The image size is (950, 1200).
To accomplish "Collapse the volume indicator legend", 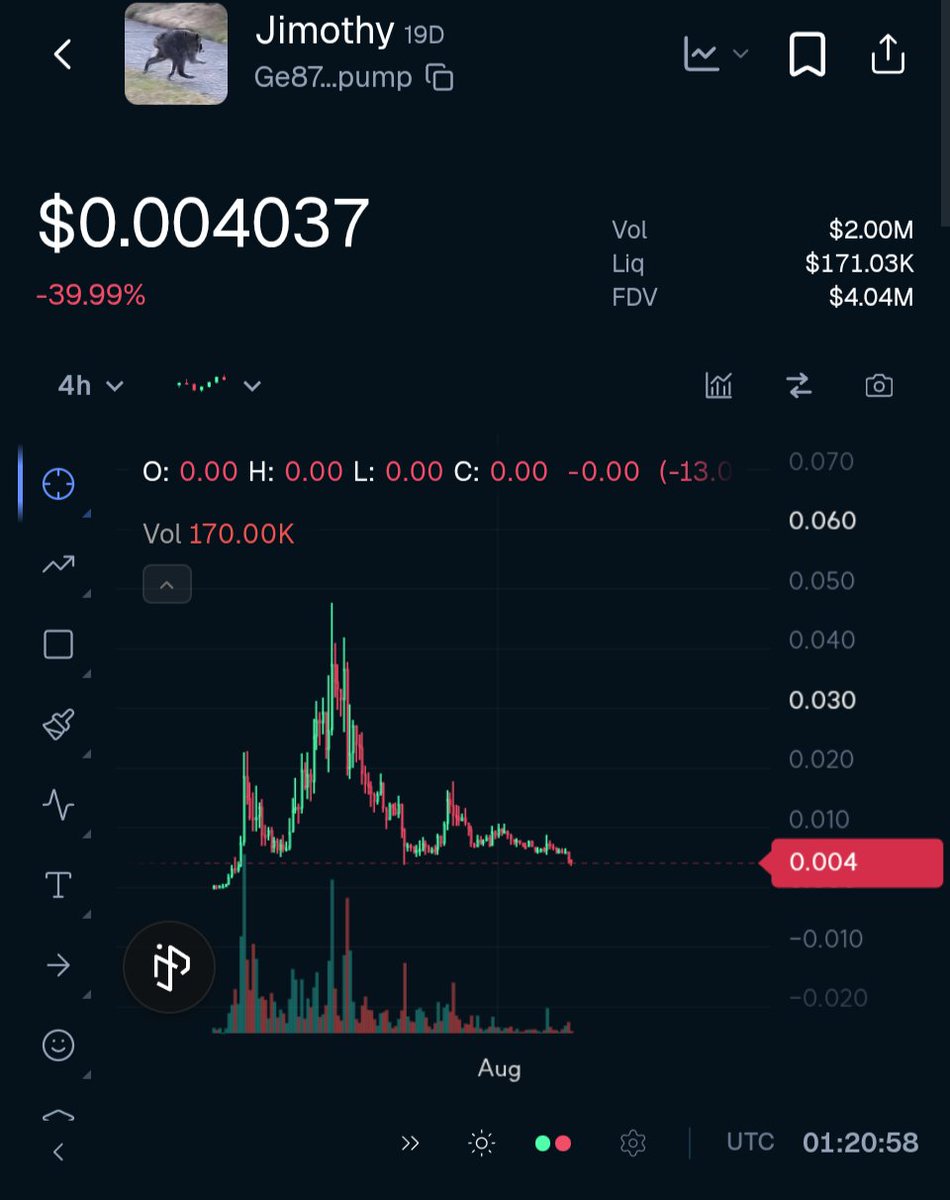I will pos(167,585).
